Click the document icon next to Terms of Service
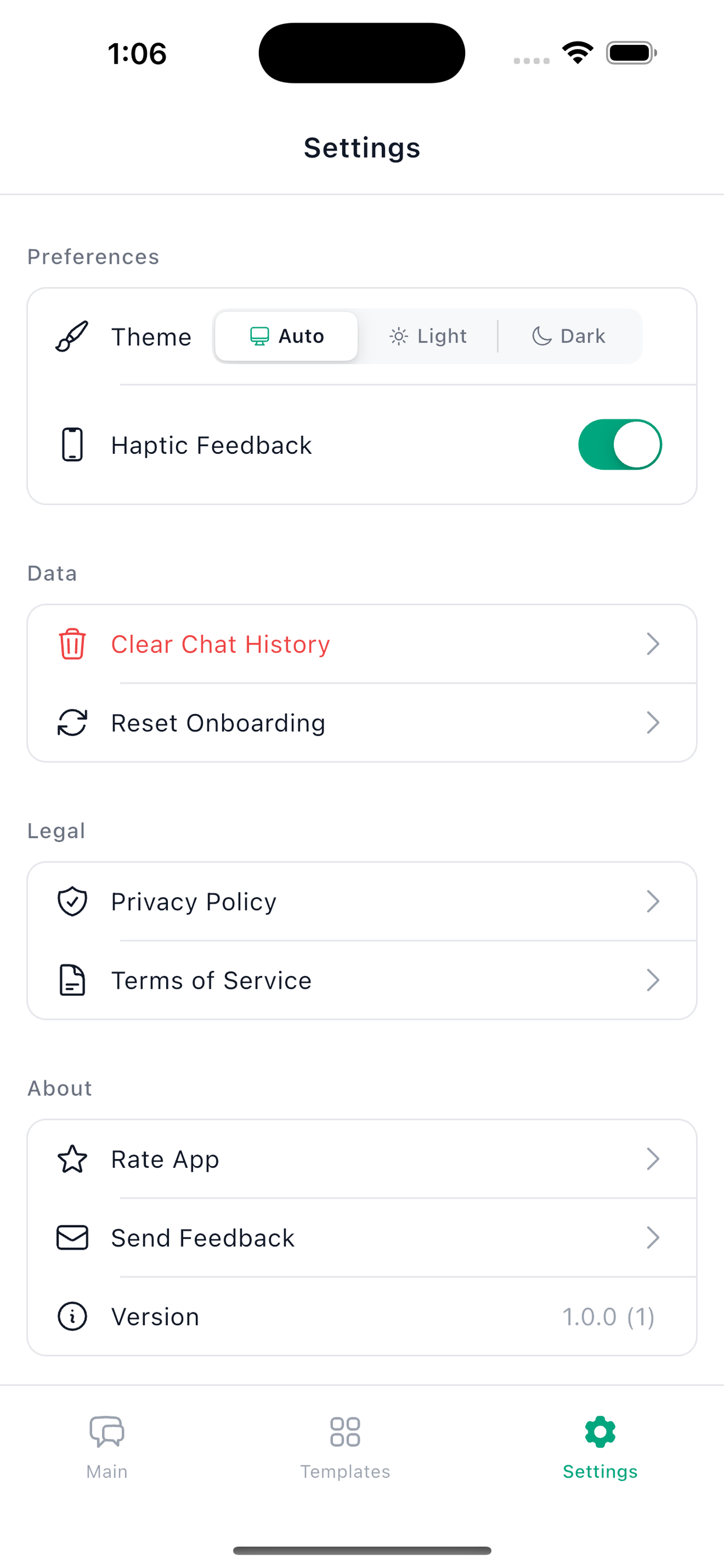 (x=71, y=980)
